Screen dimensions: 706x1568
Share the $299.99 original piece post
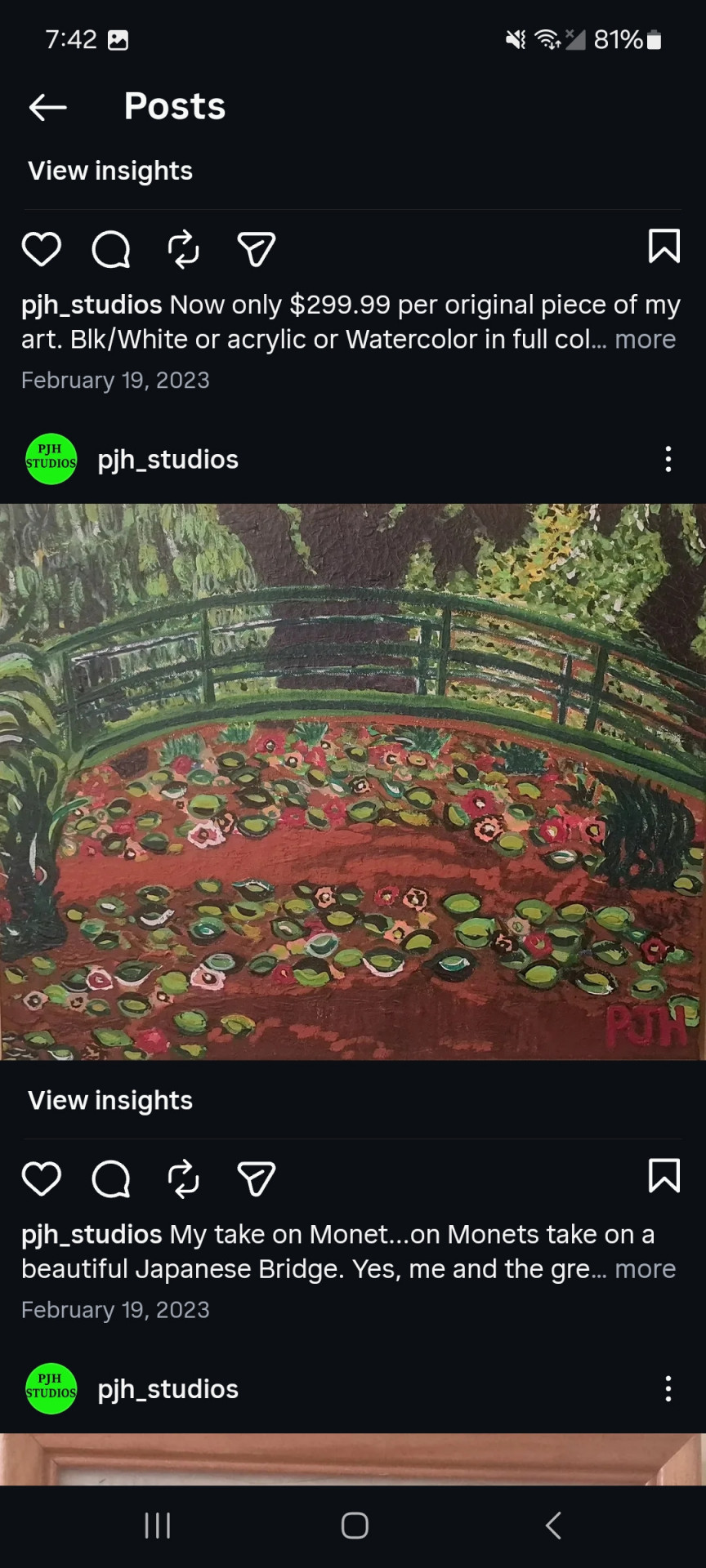[256, 249]
